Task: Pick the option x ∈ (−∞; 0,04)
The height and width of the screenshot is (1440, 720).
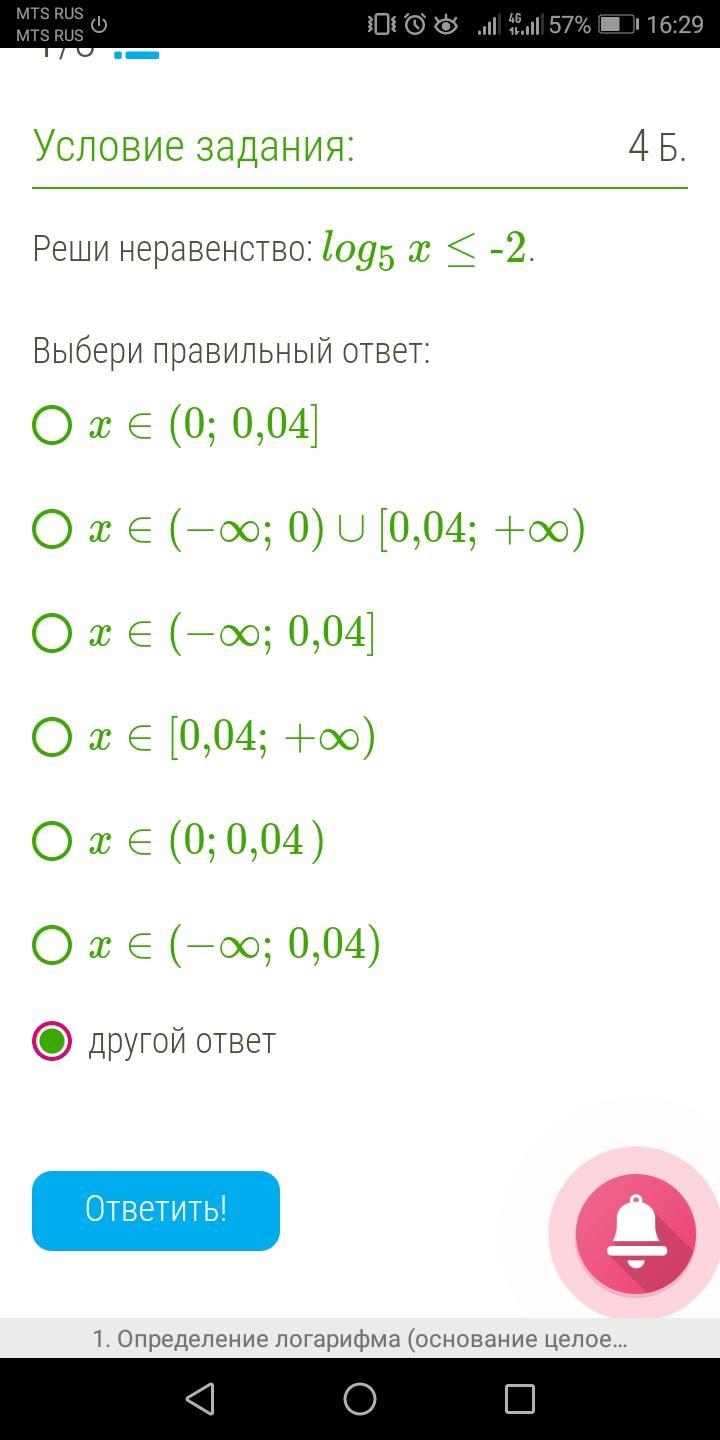Action: 52,945
